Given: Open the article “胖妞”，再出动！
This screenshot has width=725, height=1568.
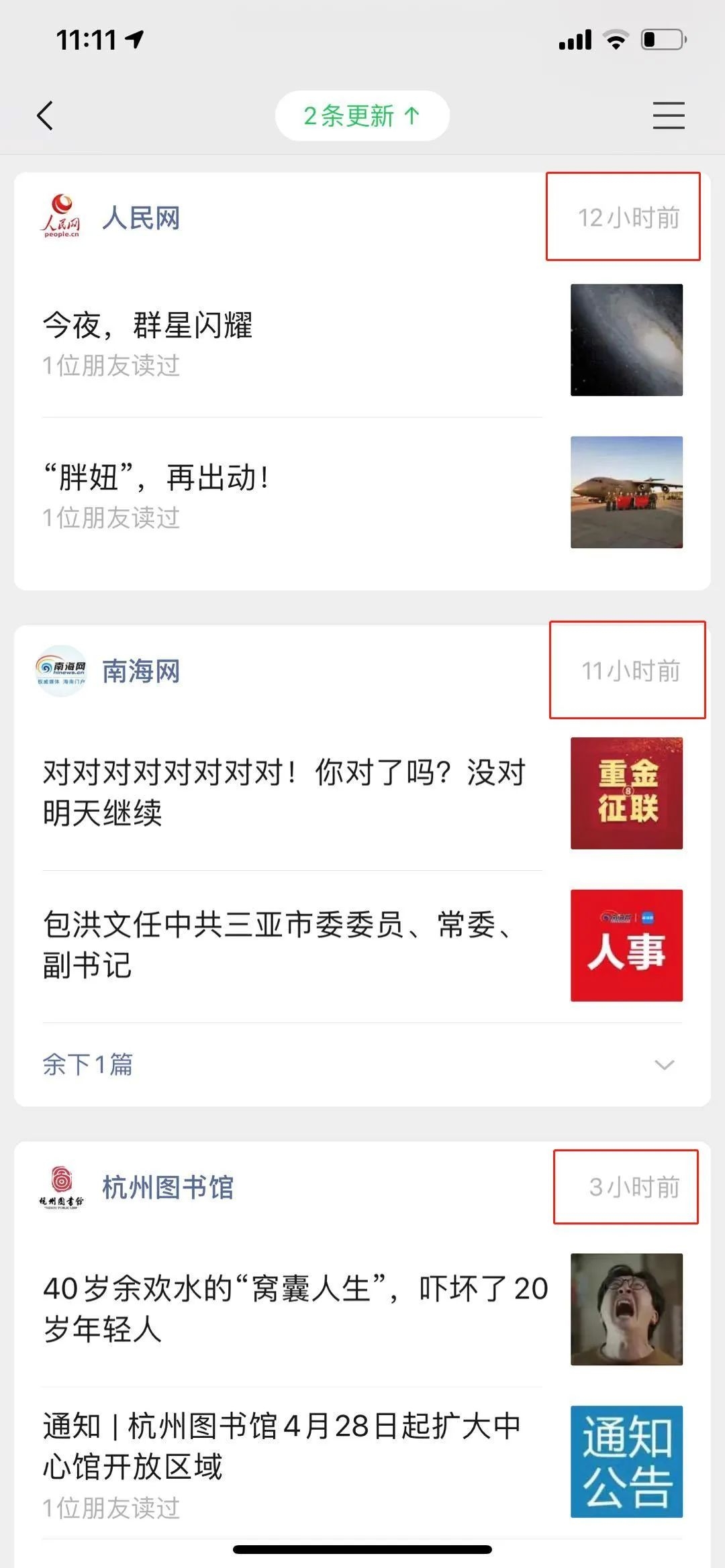Looking at the screenshot, I should 157,478.
